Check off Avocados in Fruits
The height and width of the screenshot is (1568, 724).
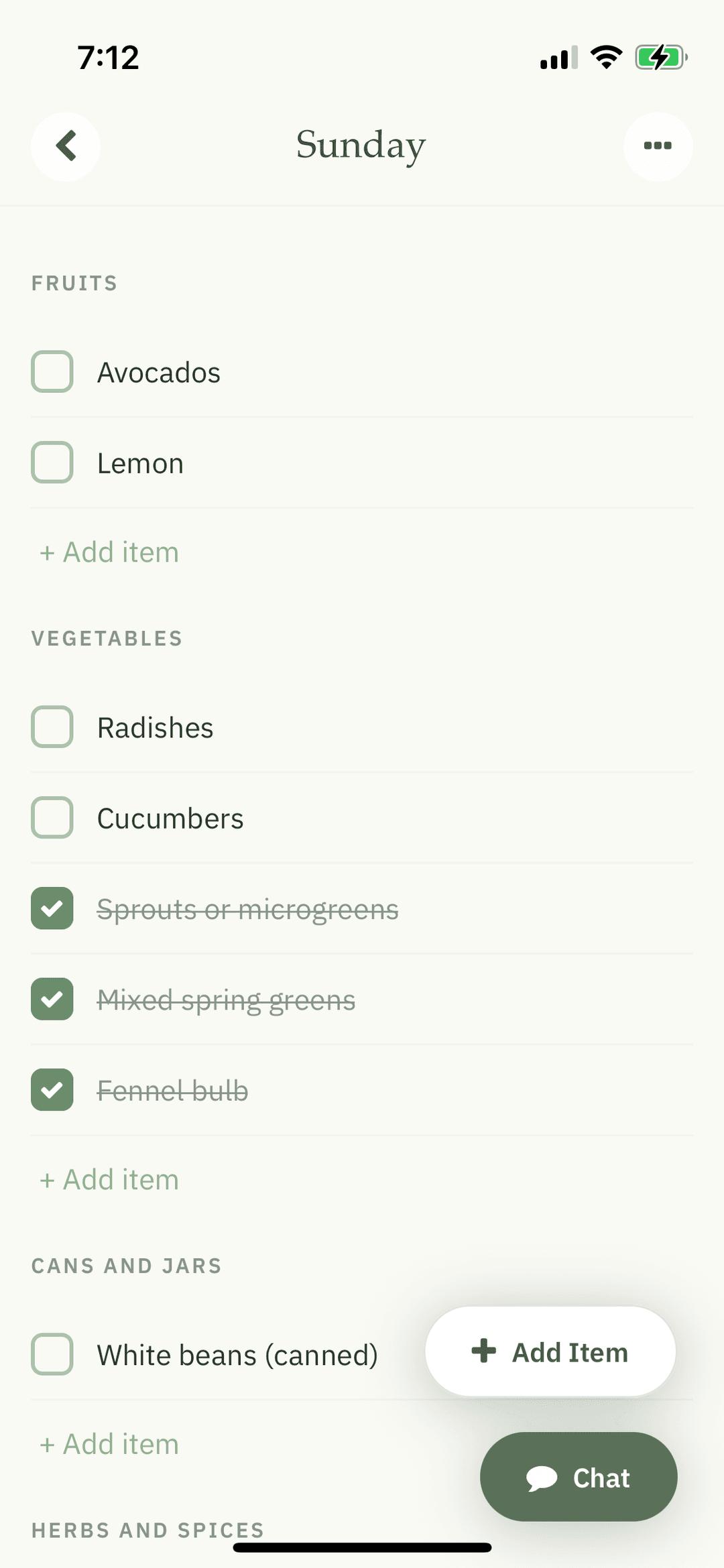click(52, 371)
